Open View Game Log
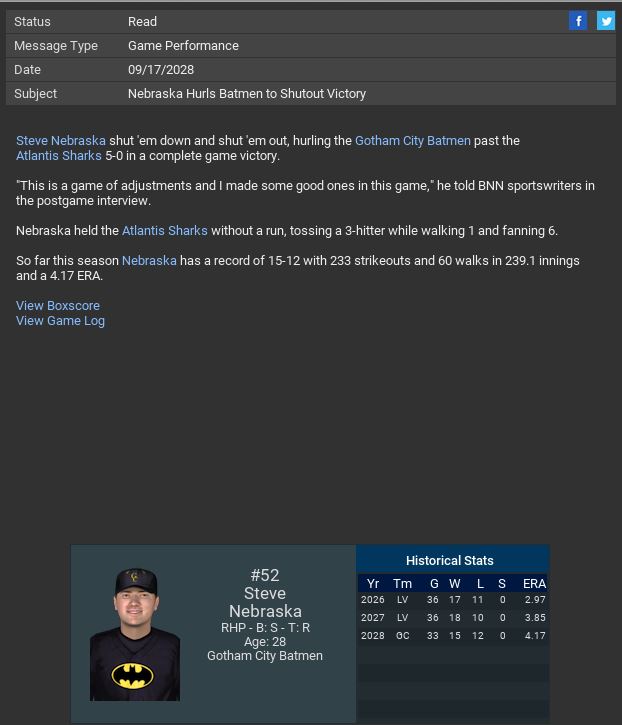This screenshot has width=622, height=725. [x=60, y=321]
